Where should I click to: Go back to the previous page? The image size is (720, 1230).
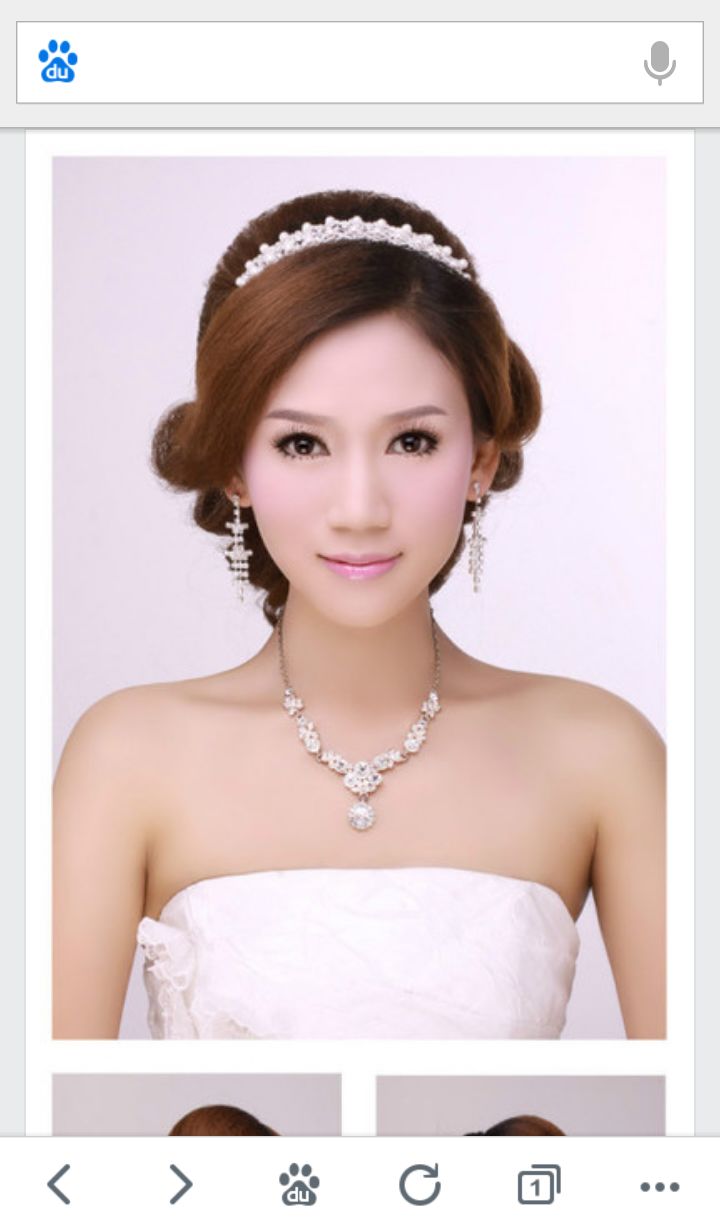[59, 1185]
